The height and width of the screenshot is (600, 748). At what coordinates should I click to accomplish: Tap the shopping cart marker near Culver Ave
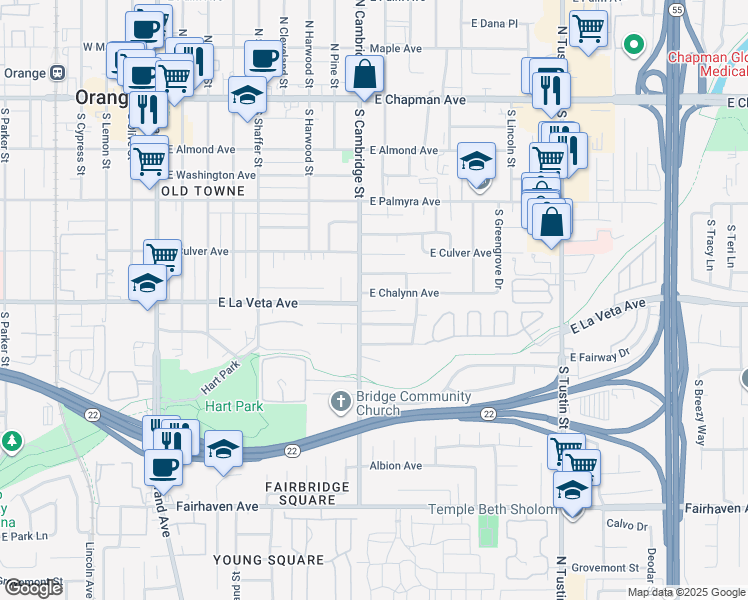coord(162,256)
